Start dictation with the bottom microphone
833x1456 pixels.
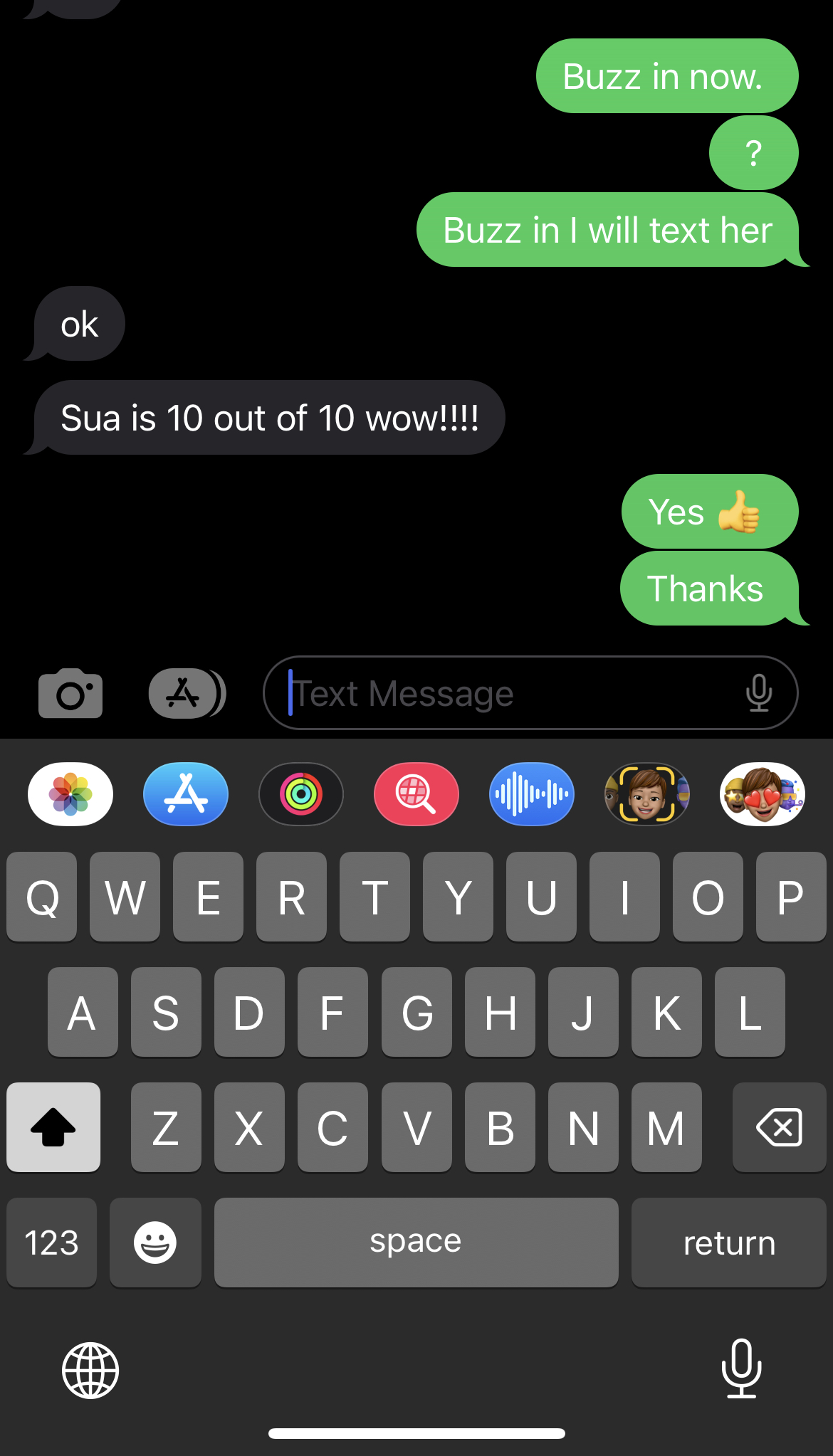click(741, 1368)
